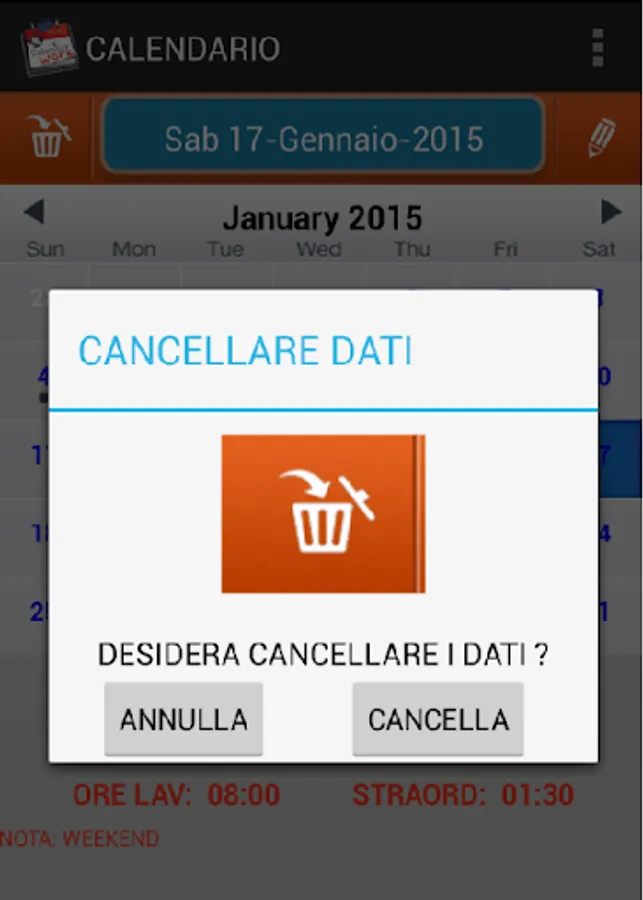
Task: Go to the next month
Action: coord(610,212)
